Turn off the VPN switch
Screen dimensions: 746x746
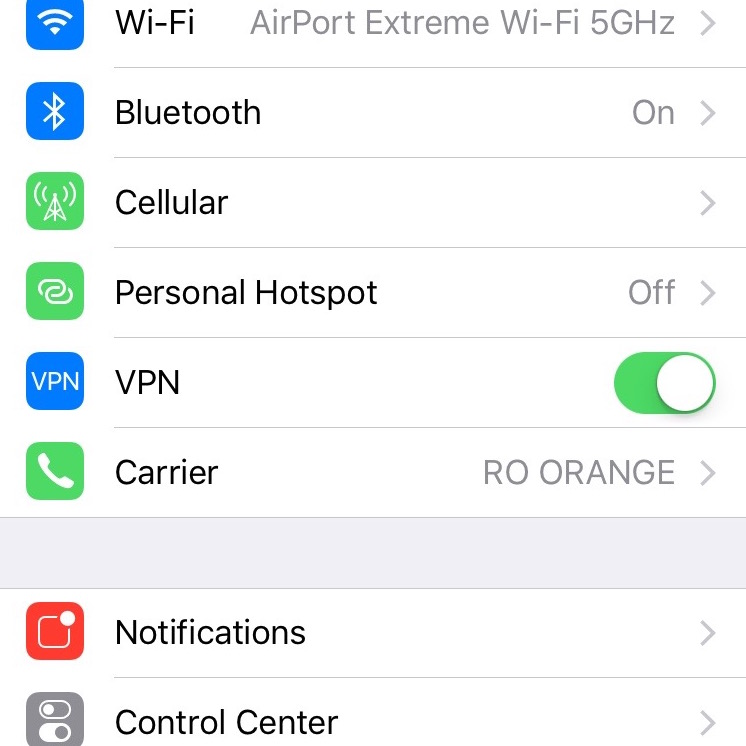click(x=664, y=383)
